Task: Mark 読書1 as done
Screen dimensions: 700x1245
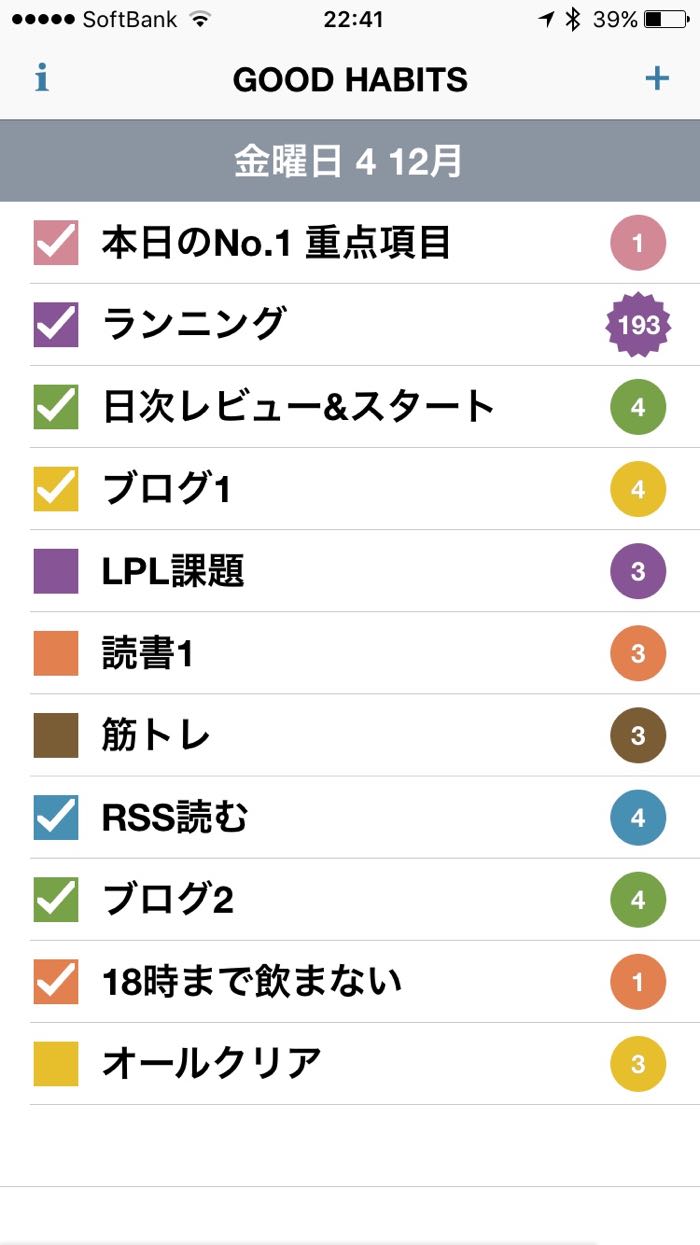Action: [x=56, y=653]
